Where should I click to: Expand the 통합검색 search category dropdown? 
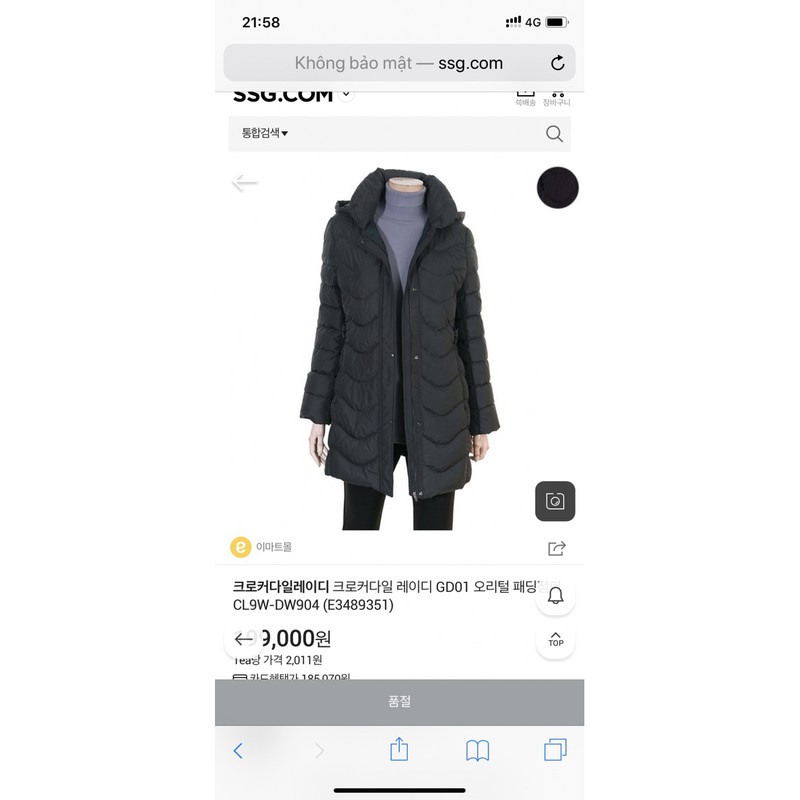pyautogui.click(x=264, y=133)
